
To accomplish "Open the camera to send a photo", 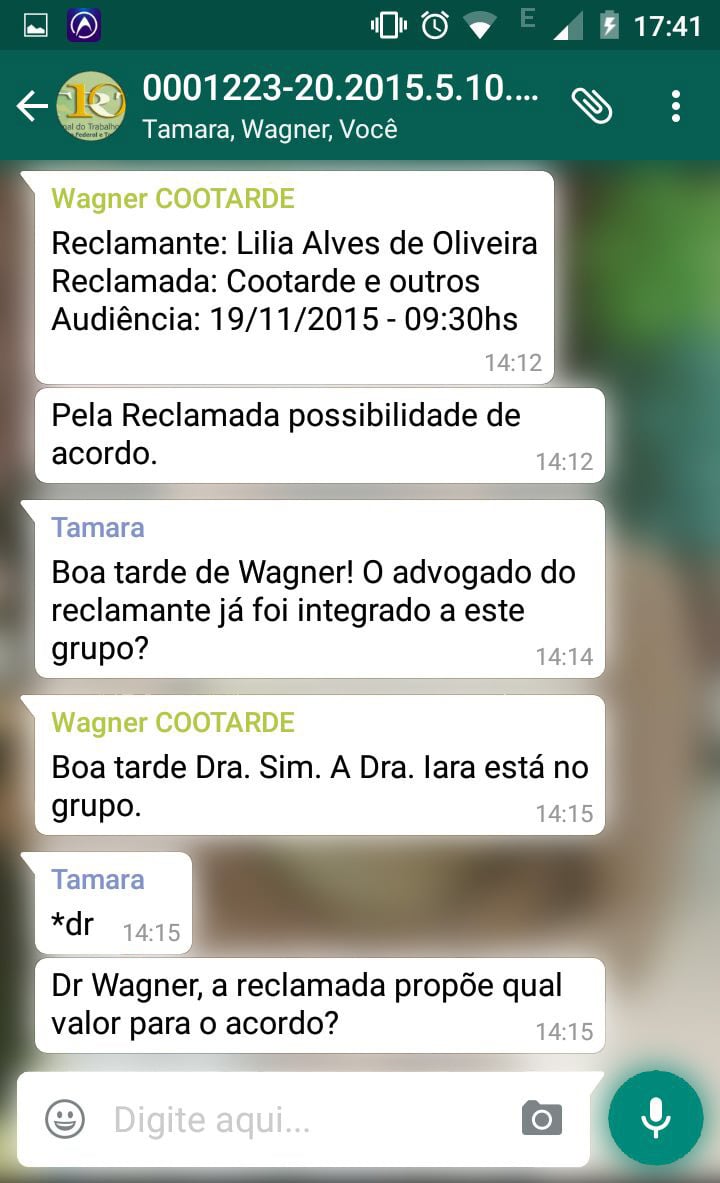I will tap(542, 1118).
